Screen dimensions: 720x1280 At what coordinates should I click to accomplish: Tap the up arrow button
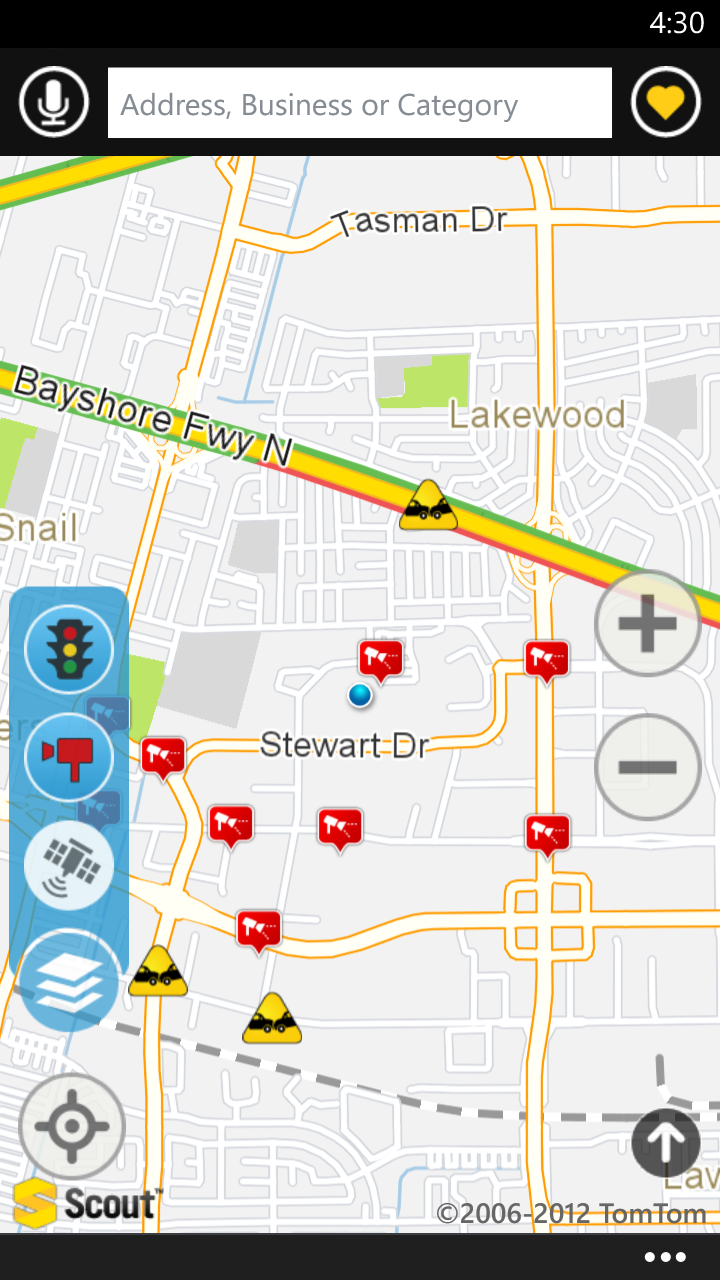pyautogui.click(x=666, y=1143)
